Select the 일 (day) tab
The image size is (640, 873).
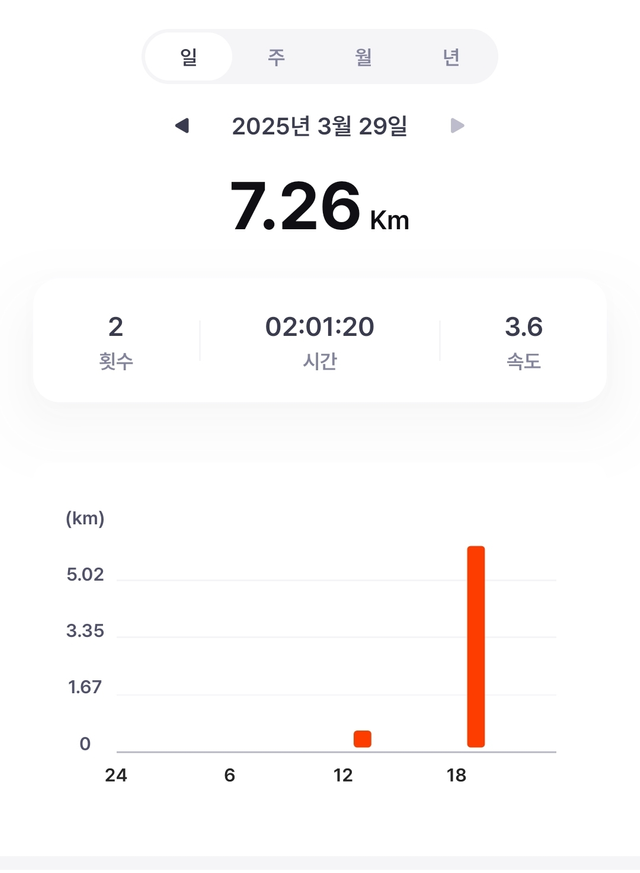189,57
